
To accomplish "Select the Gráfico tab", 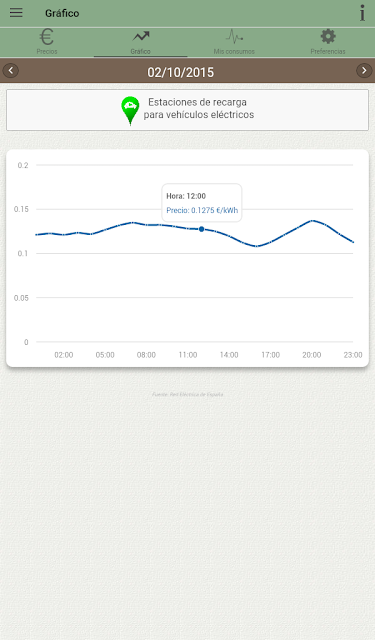I will [x=140, y=42].
